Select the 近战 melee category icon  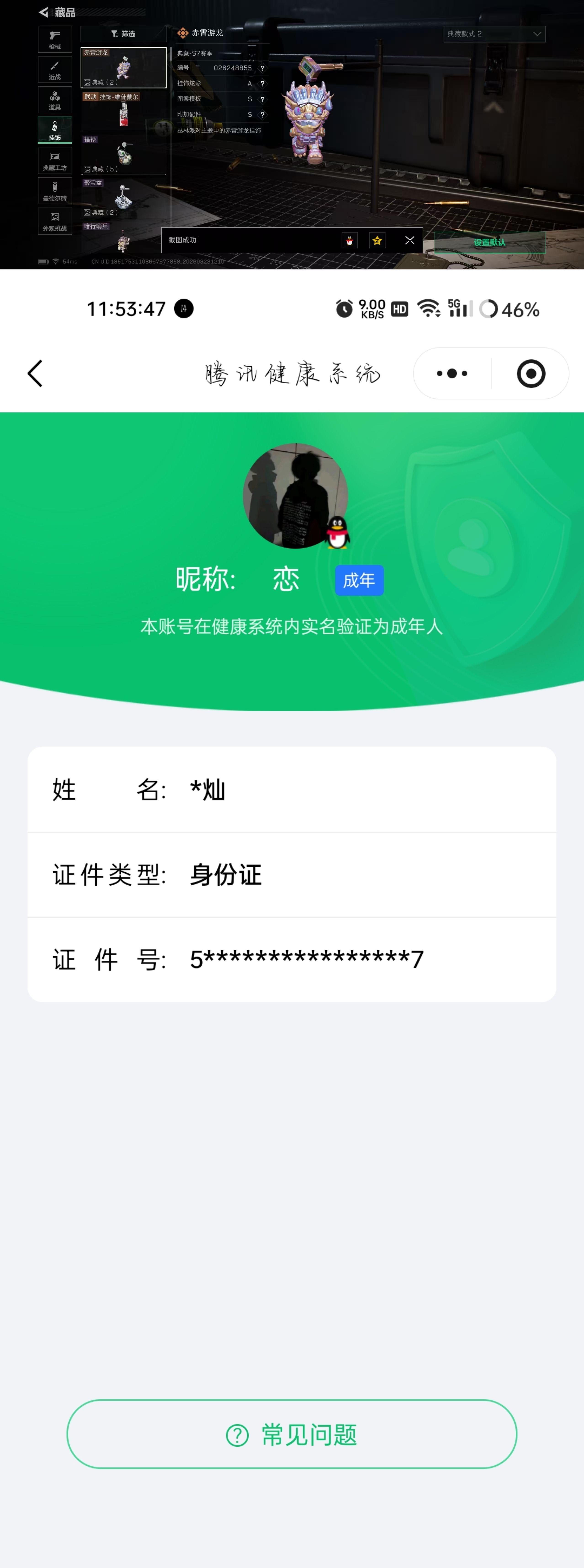(x=55, y=69)
